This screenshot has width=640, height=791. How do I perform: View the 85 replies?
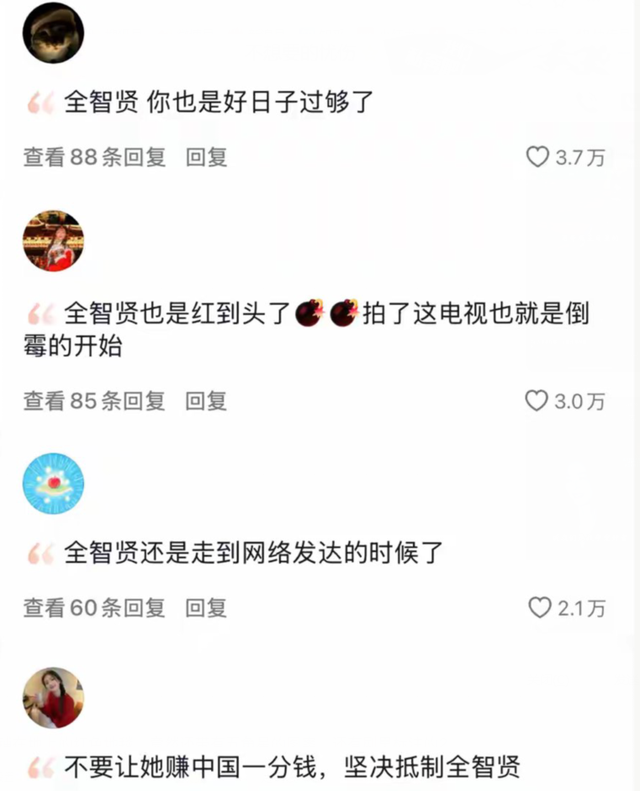tap(95, 401)
